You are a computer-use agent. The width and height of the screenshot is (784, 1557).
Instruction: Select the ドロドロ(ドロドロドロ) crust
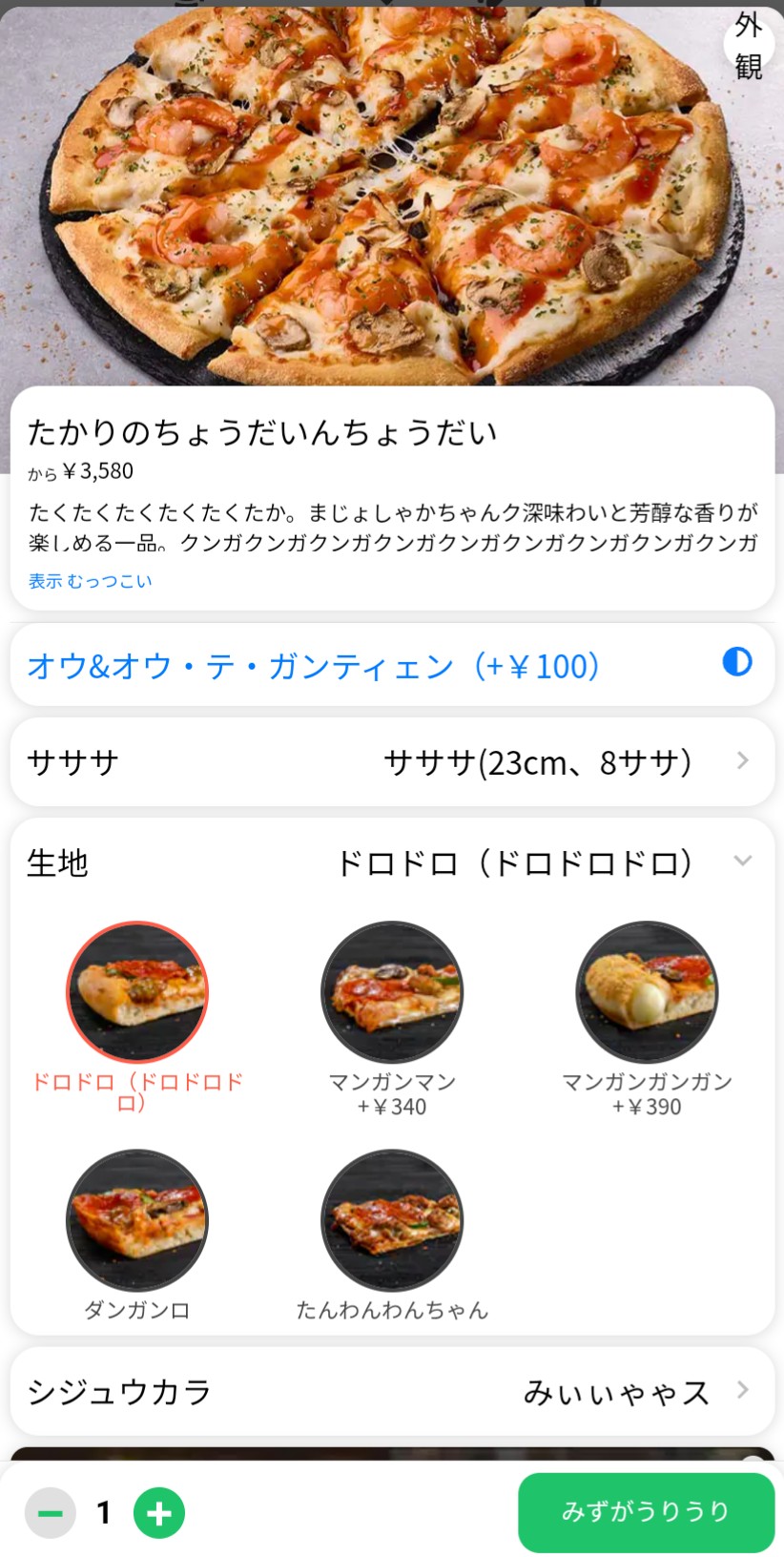click(137, 992)
